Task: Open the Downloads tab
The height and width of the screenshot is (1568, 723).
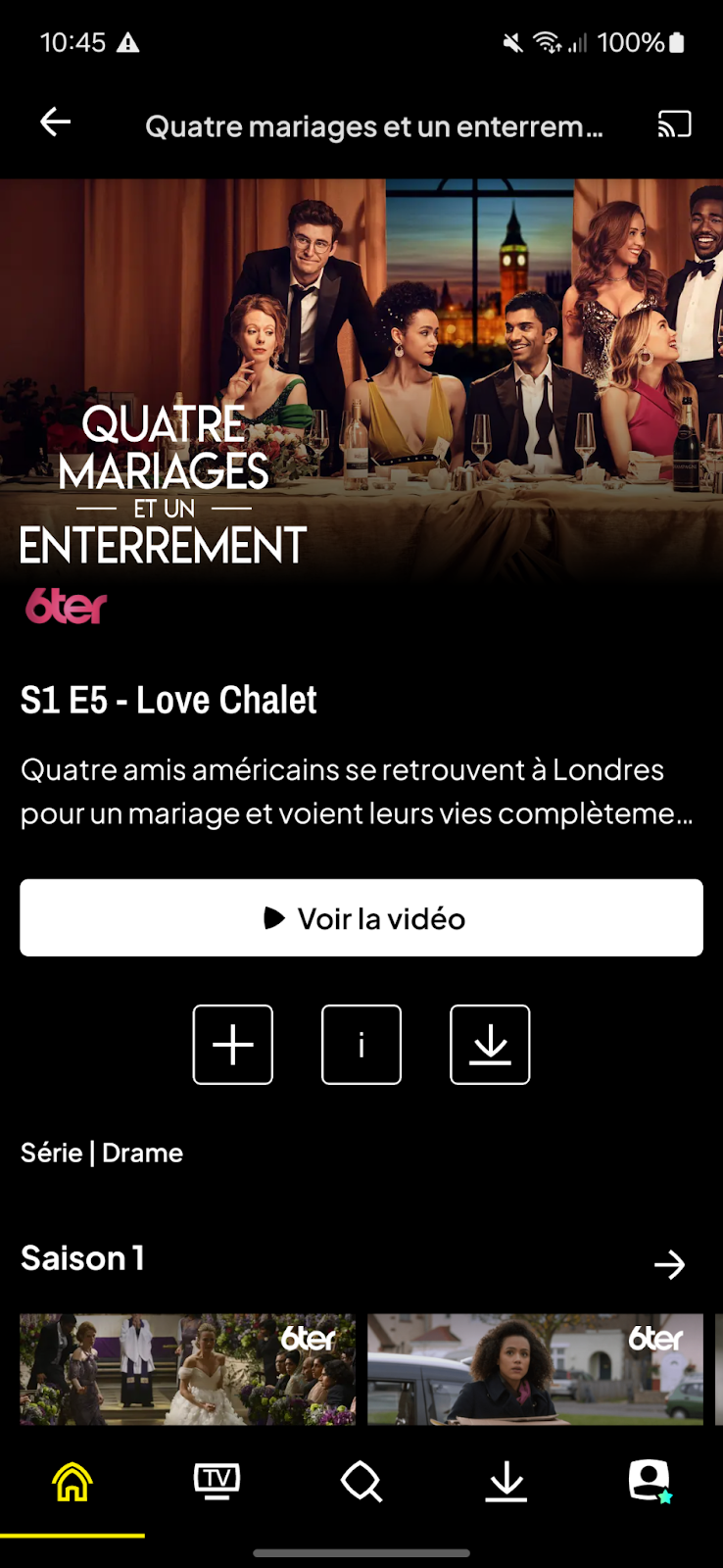Action: coord(506,1482)
